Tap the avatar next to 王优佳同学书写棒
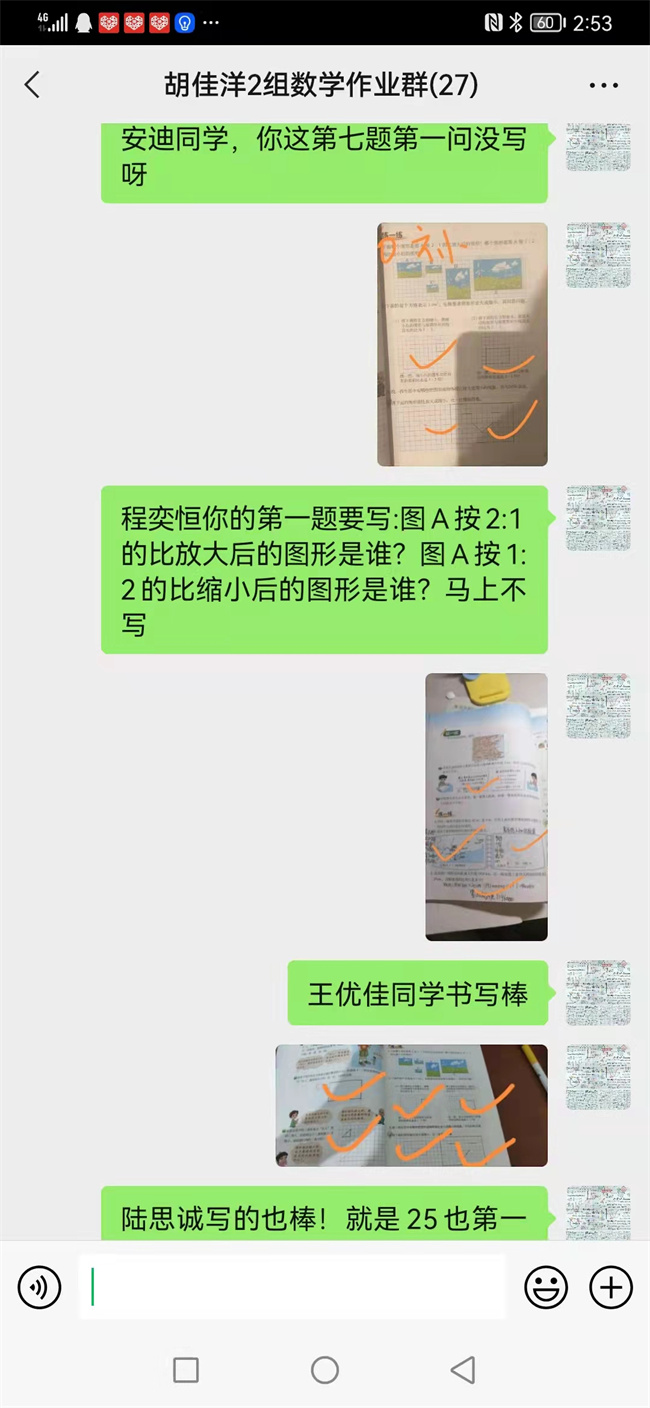Screen dimensions: 650x1408 598,993
